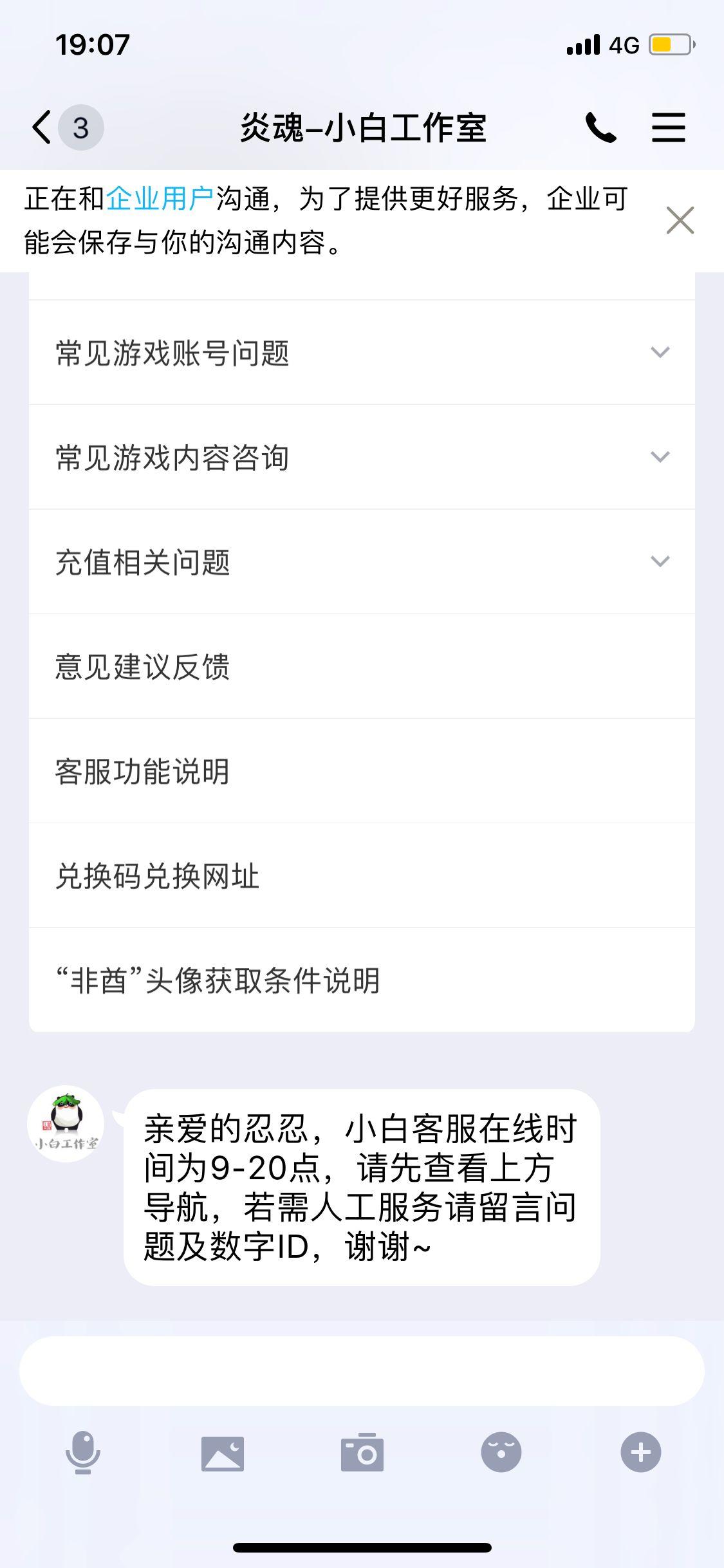Open more options with the plus icon
The image size is (724, 1568).
[x=640, y=1452]
